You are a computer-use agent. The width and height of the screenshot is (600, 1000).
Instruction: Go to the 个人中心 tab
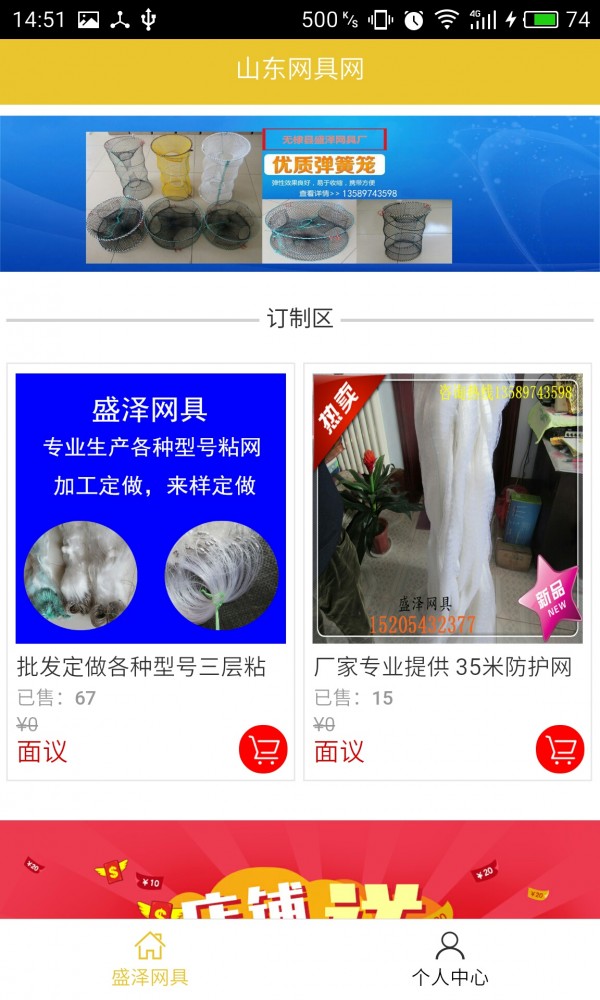450,959
